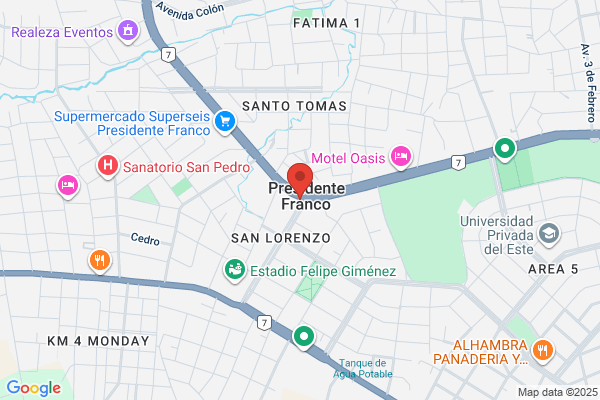
Task: Tap the Supermercado Superseis Presidente Franco shopping pin
Action: click(x=225, y=122)
